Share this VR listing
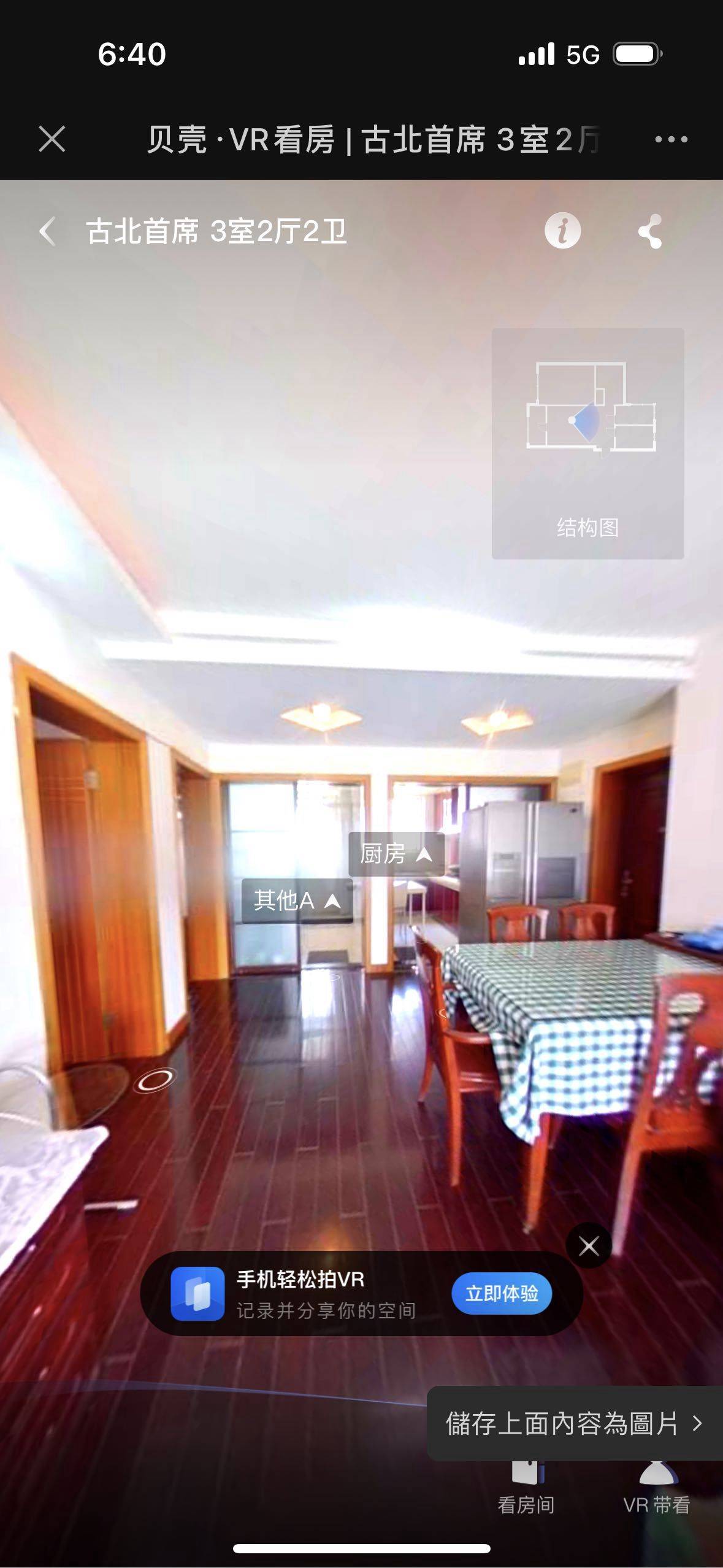This screenshot has height=1568, width=723. tap(650, 231)
